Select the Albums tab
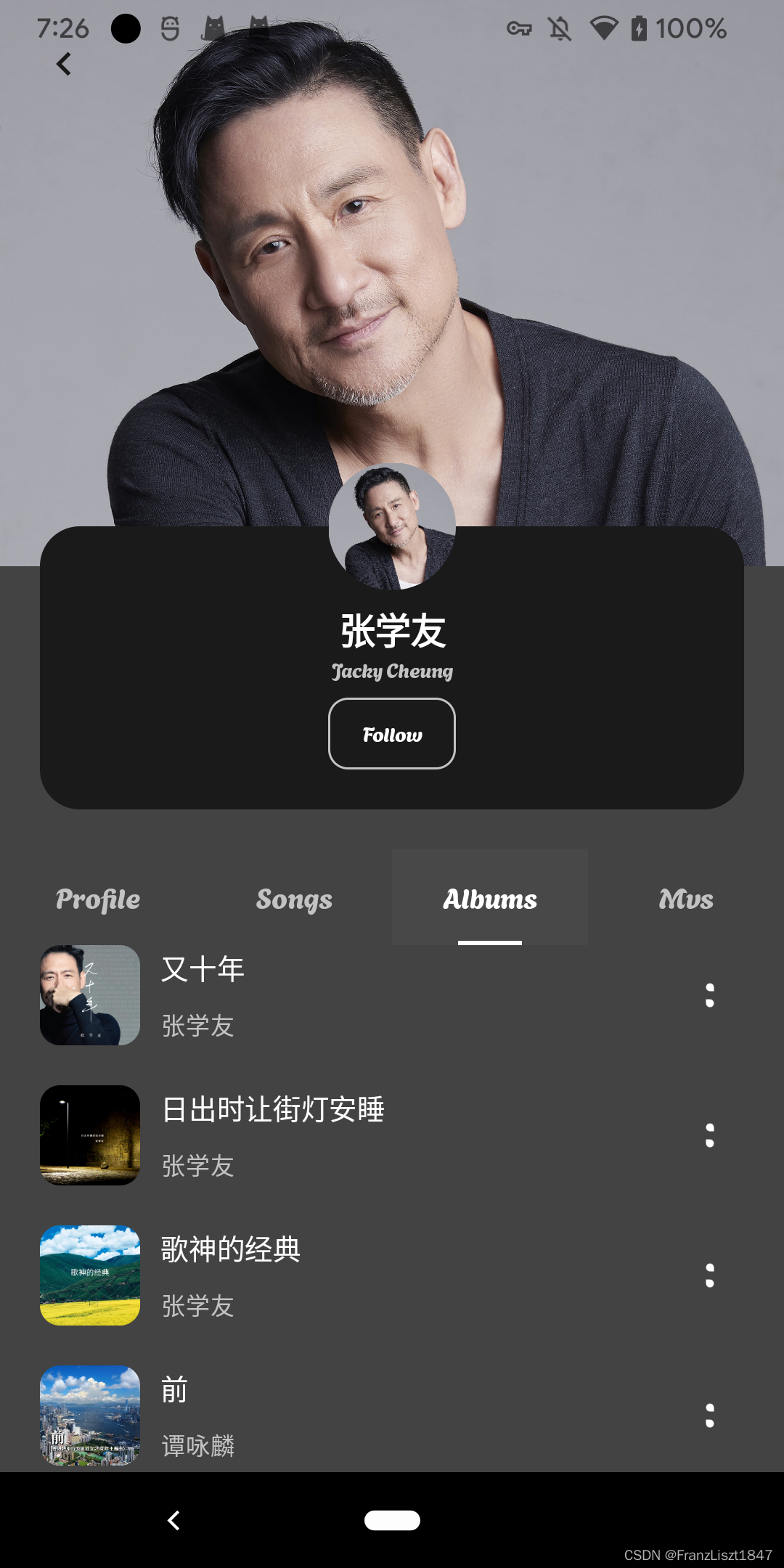Image resolution: width=784 pixels, height=1568 pixels. click(x=490, y=899)
